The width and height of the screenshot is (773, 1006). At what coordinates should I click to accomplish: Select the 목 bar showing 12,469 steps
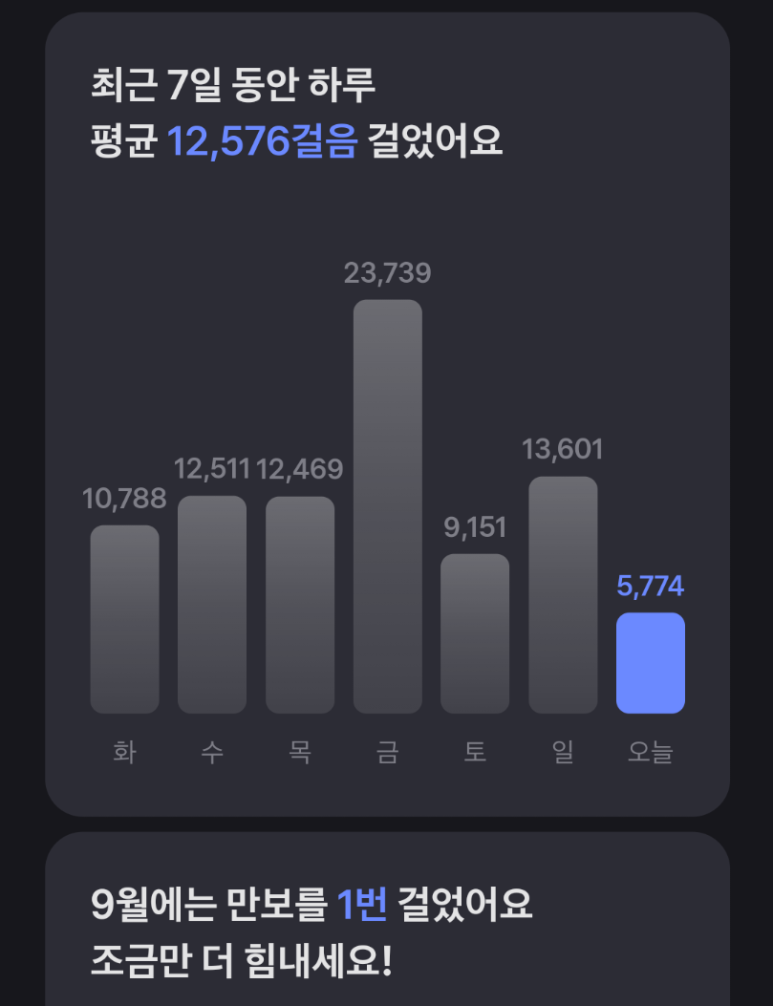coord(300,605)
